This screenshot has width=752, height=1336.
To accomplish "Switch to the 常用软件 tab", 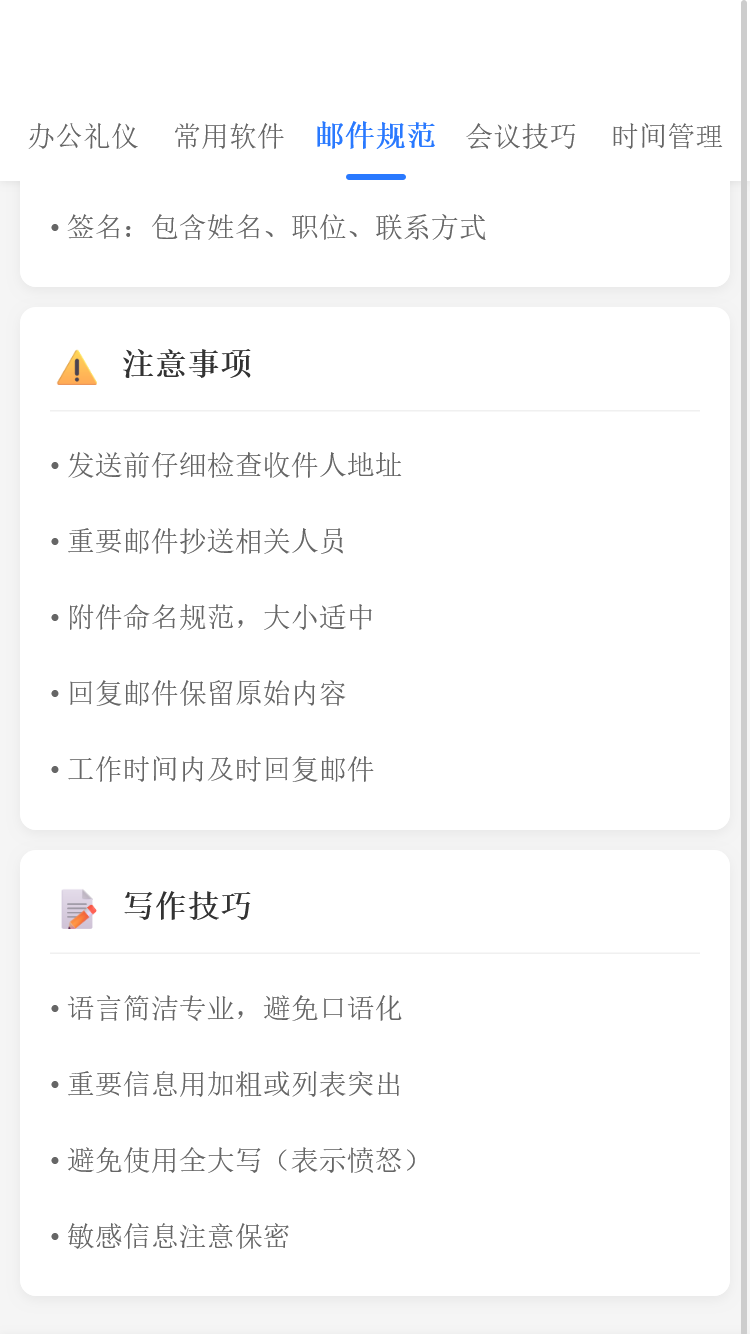I will click(x=228, y=137).
